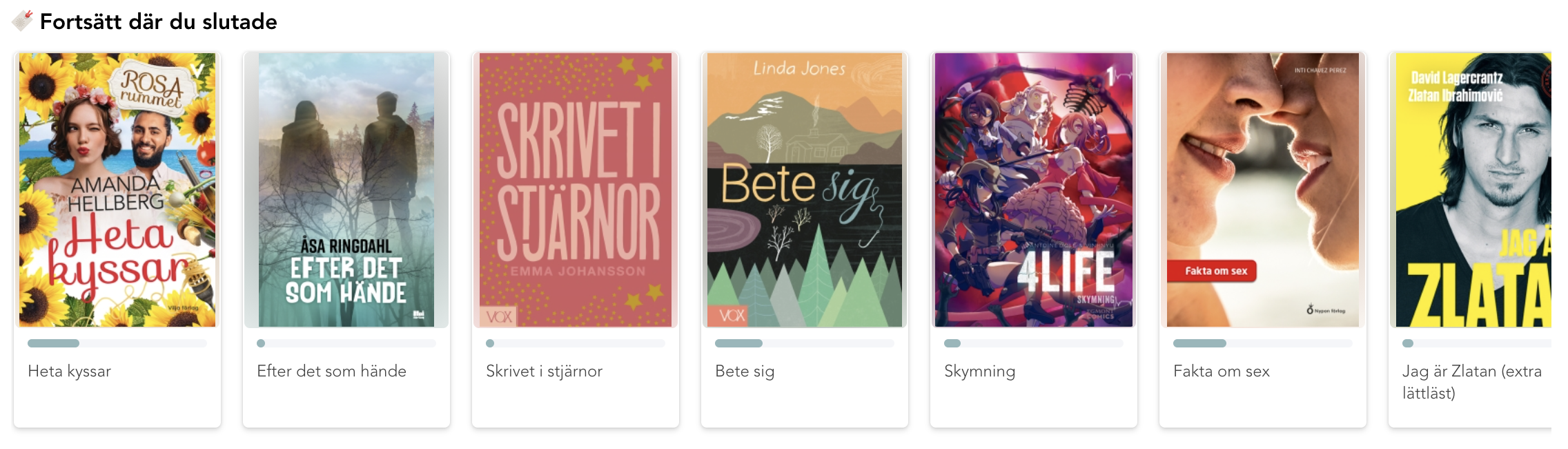
Task: Open the book Heta kyssar
Action: pyautogui.click(x=117, y=190)
